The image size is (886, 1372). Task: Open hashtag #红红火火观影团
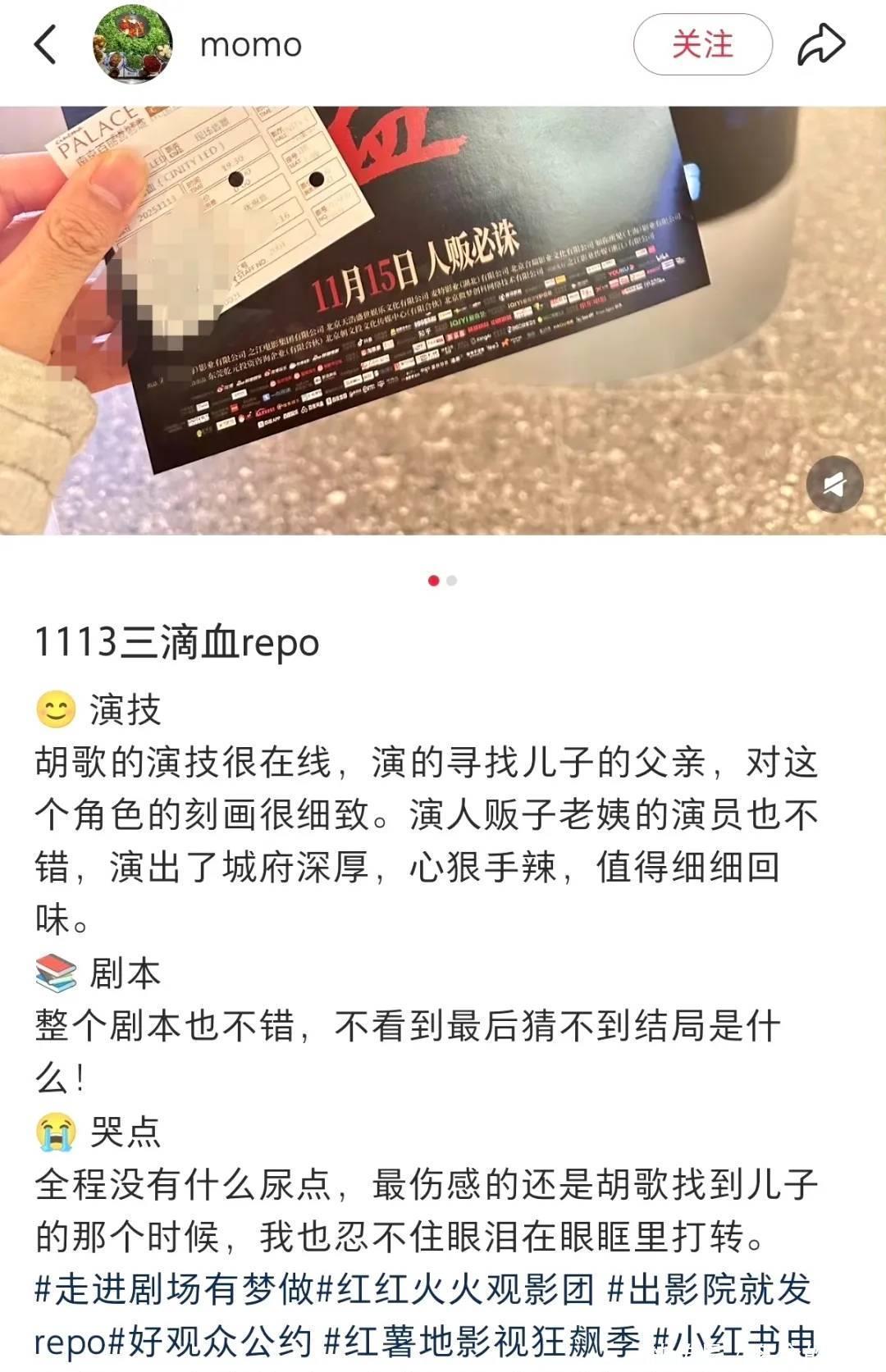(x=455, y=1289)
